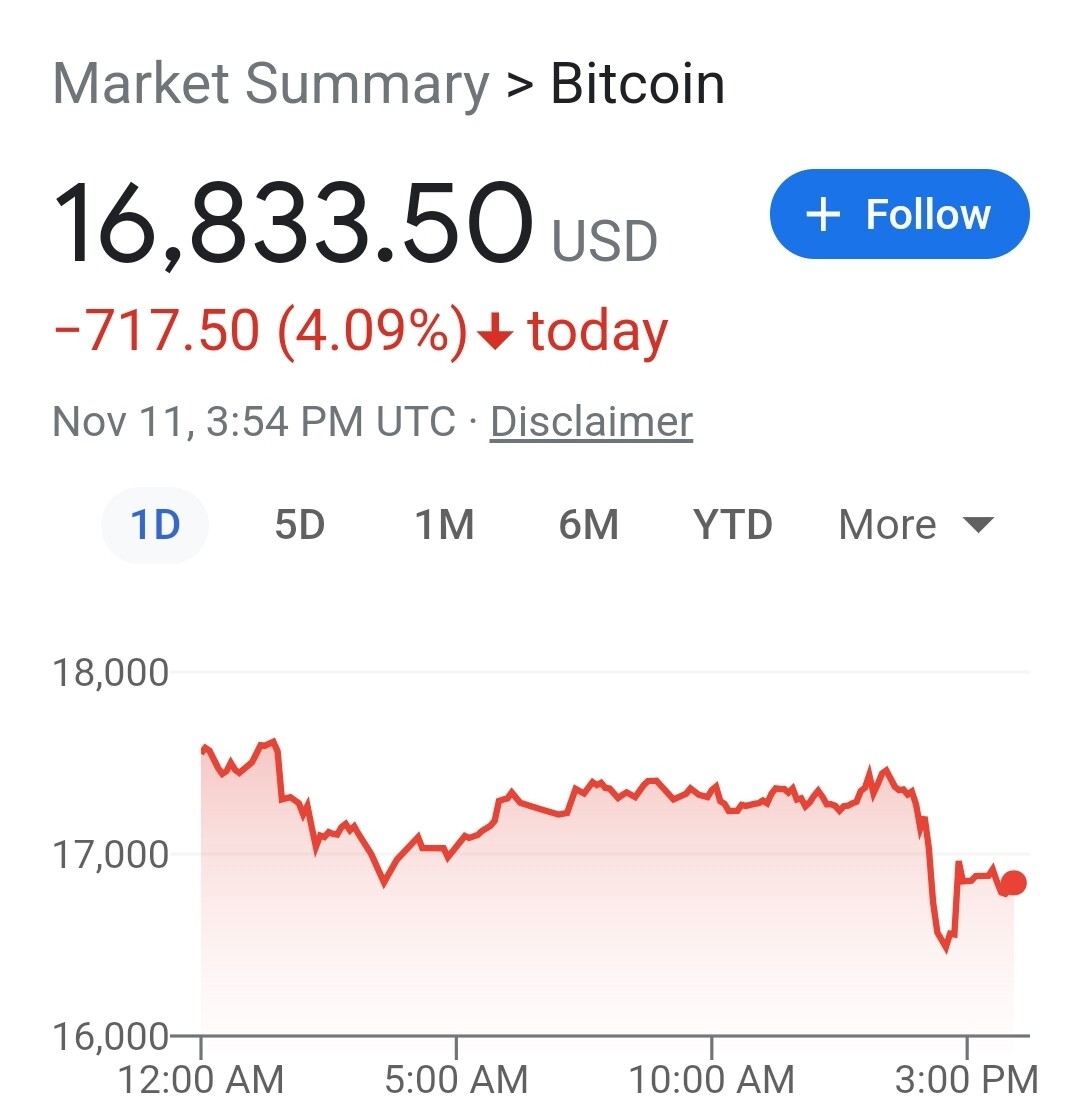Switch to the 1M chart range
This screenshot has height=1116, width=1080.
[444, 525]
